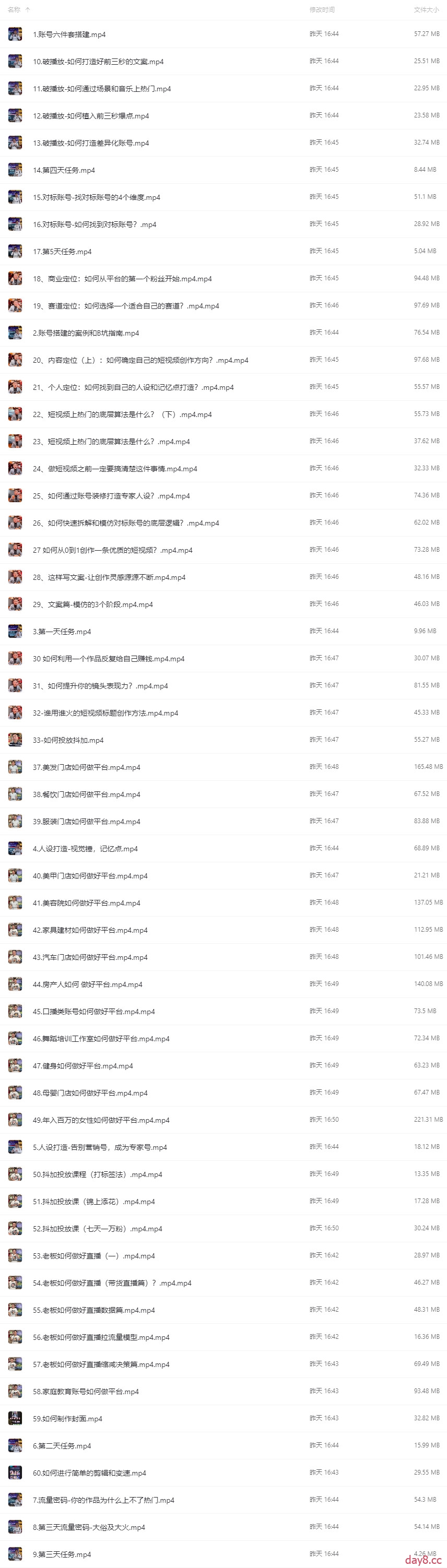The image size is (447, 1568).
Task: Play 10.破播放-如何打造好前三秒的文案.mp4
Action: point(98,62)
